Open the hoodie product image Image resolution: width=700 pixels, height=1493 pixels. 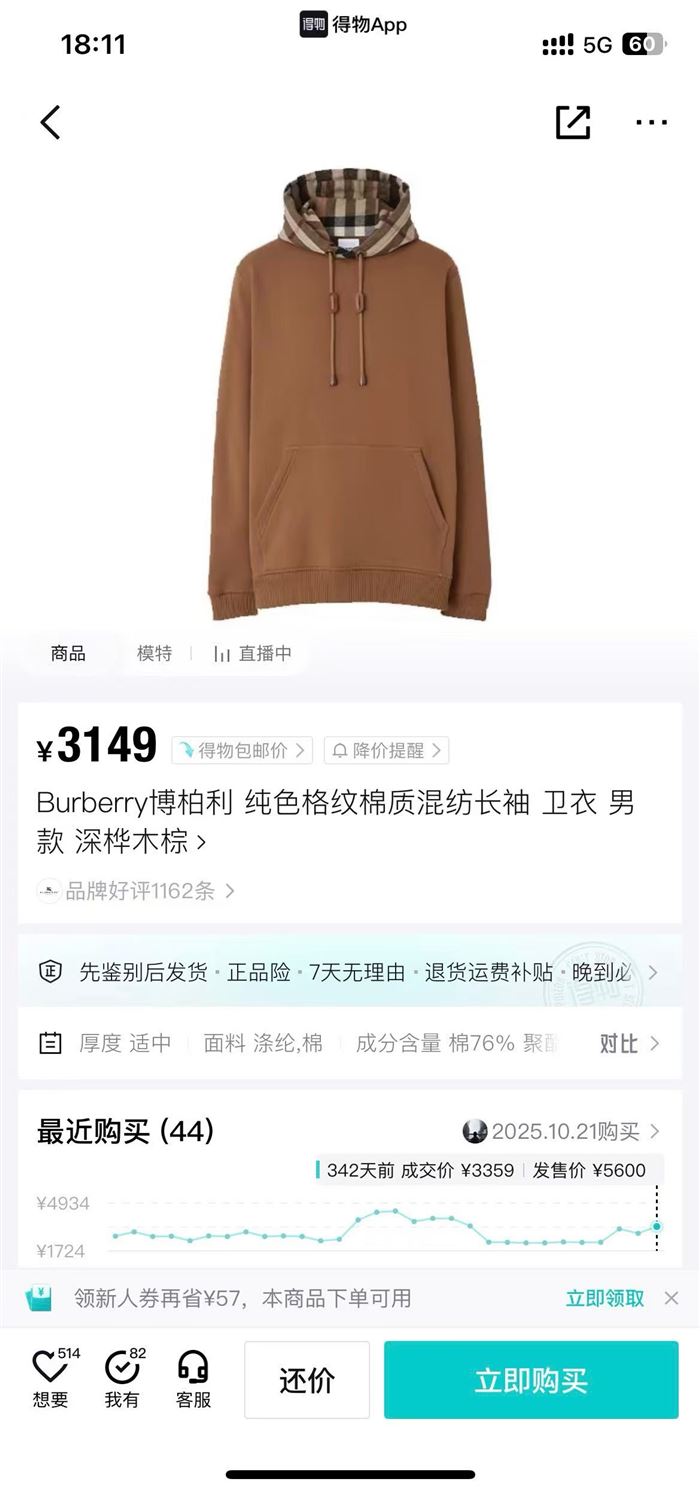coord(350,395)
